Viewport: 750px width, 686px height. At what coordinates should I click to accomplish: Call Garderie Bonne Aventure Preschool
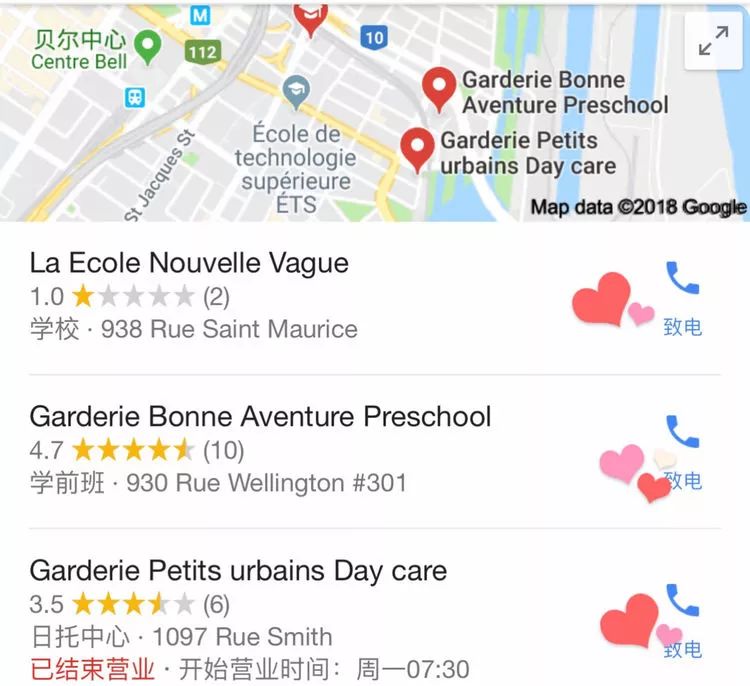[683, 448]
